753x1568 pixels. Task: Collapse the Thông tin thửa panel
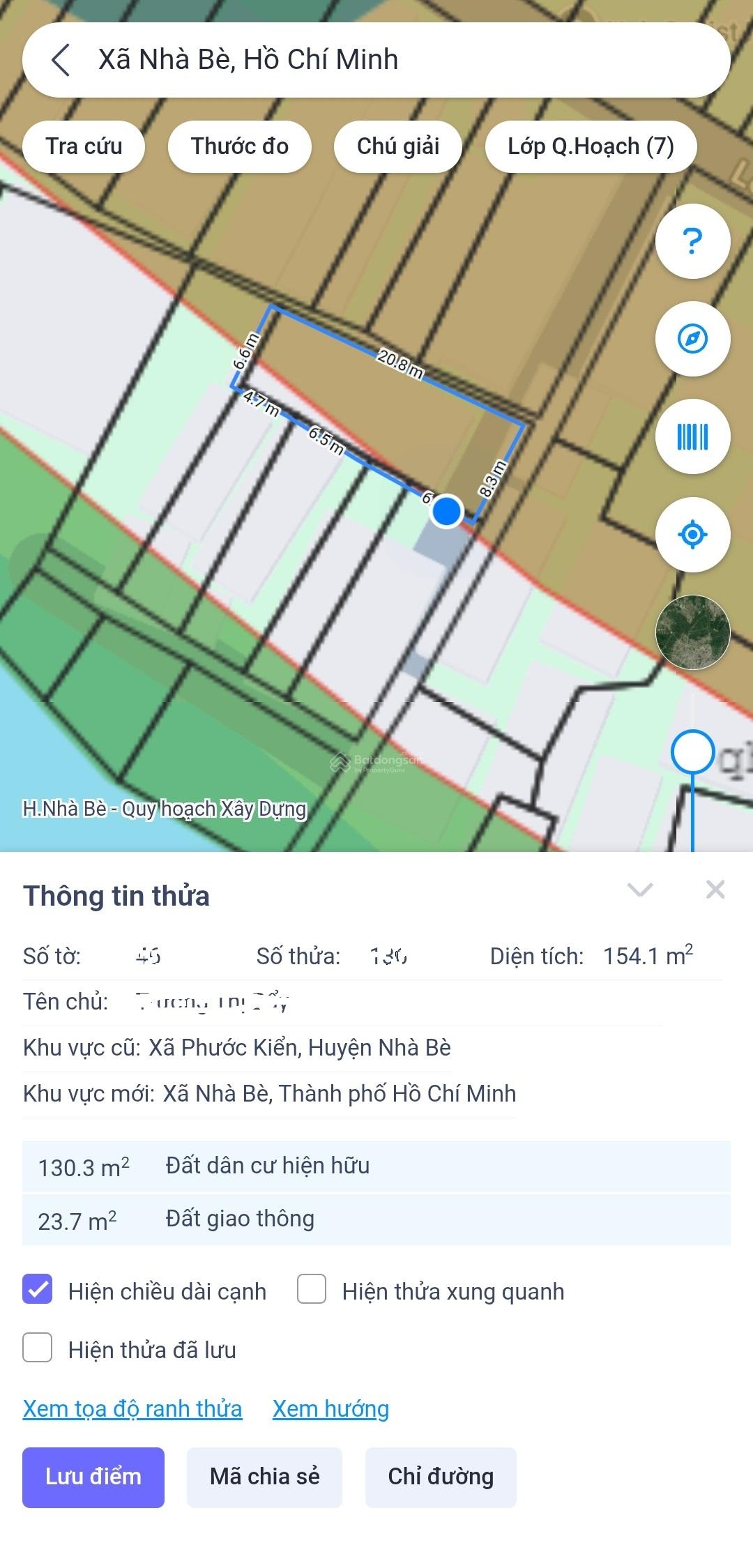click(639, 890)
